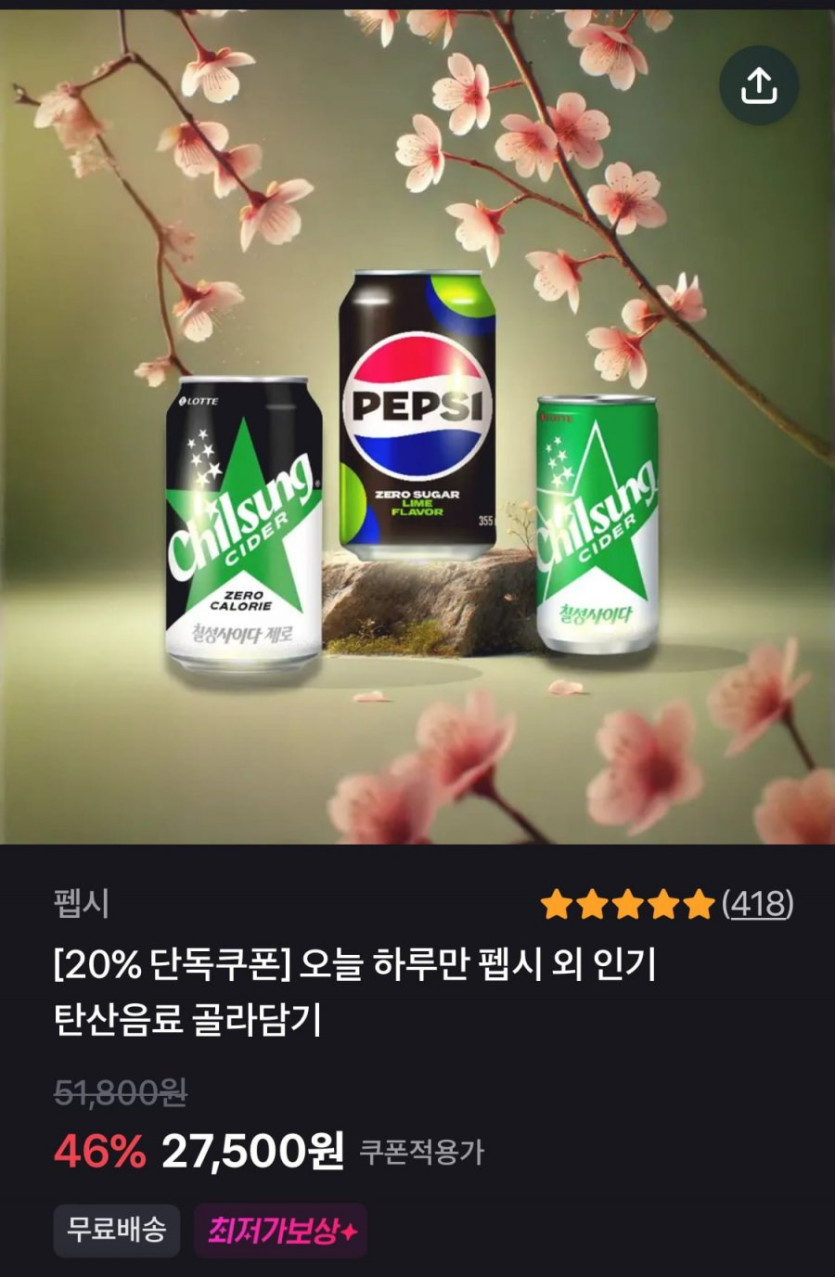The image size is (835, 1277).
Task: Open the 418 reviews link
Action: (757, 904)
